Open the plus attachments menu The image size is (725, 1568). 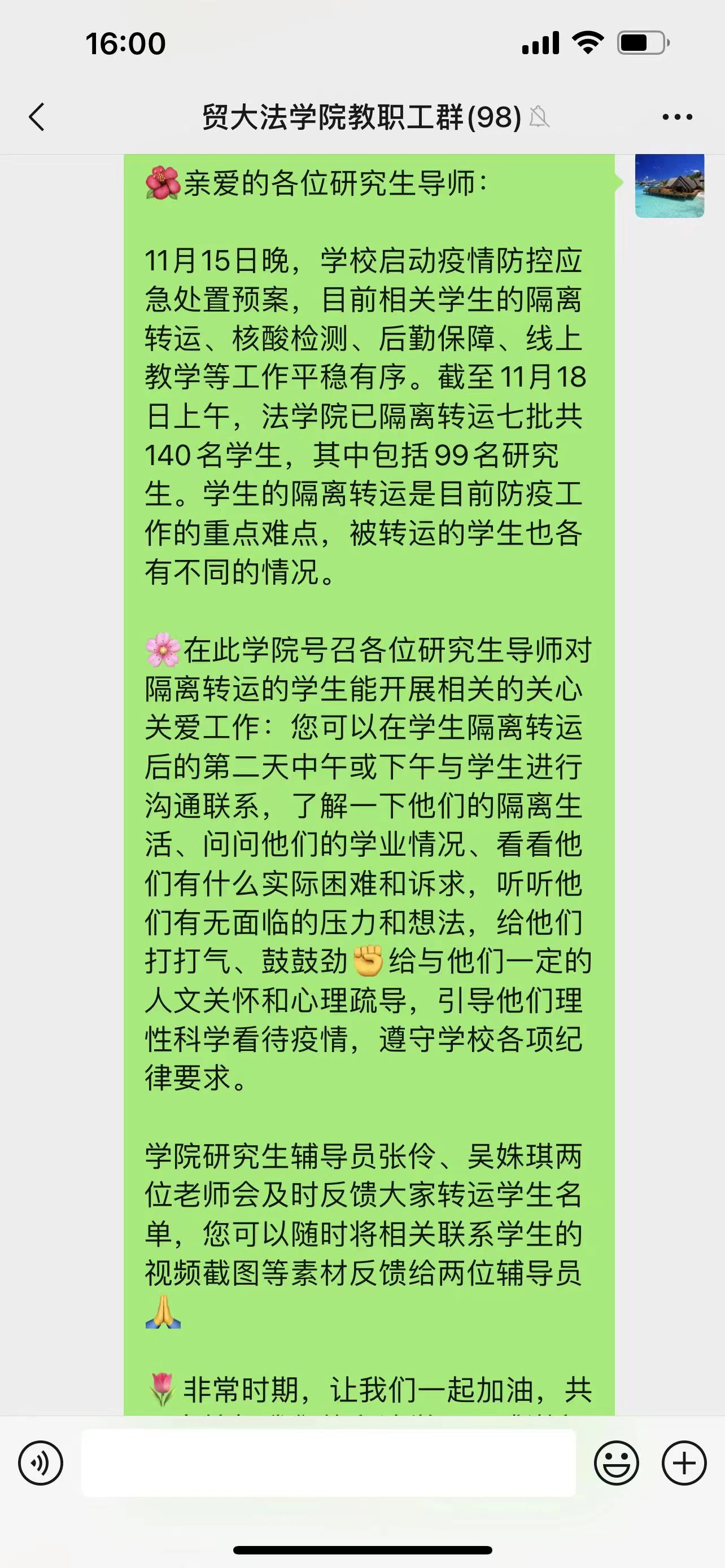pyautogui.click(x=684, y=1462)
